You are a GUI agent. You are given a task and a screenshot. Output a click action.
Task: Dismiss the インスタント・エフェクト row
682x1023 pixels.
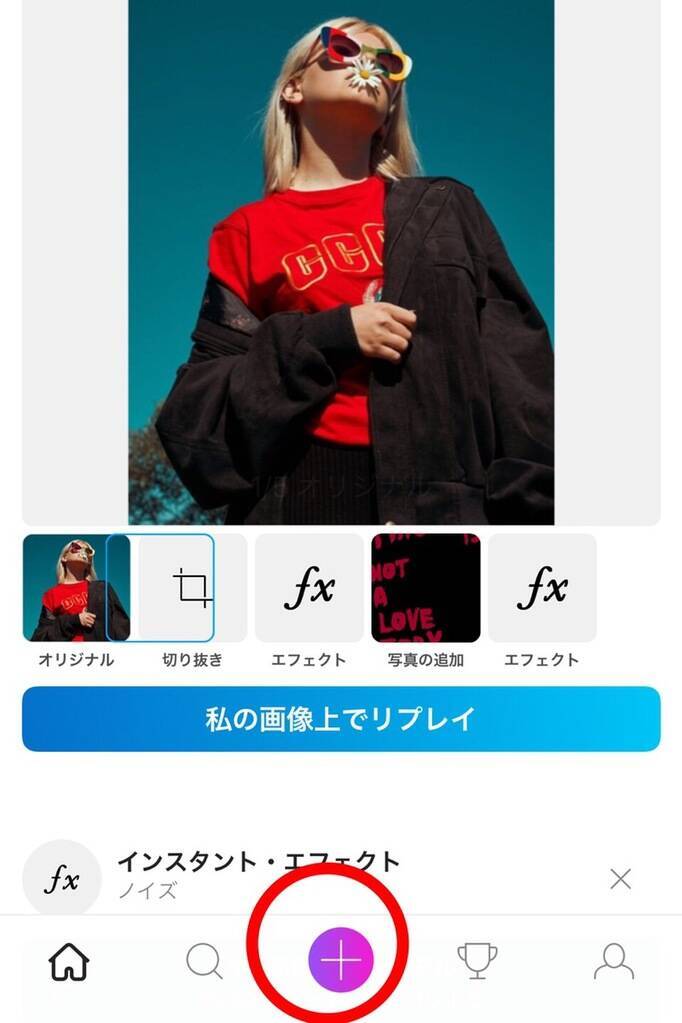coord(620,878)
